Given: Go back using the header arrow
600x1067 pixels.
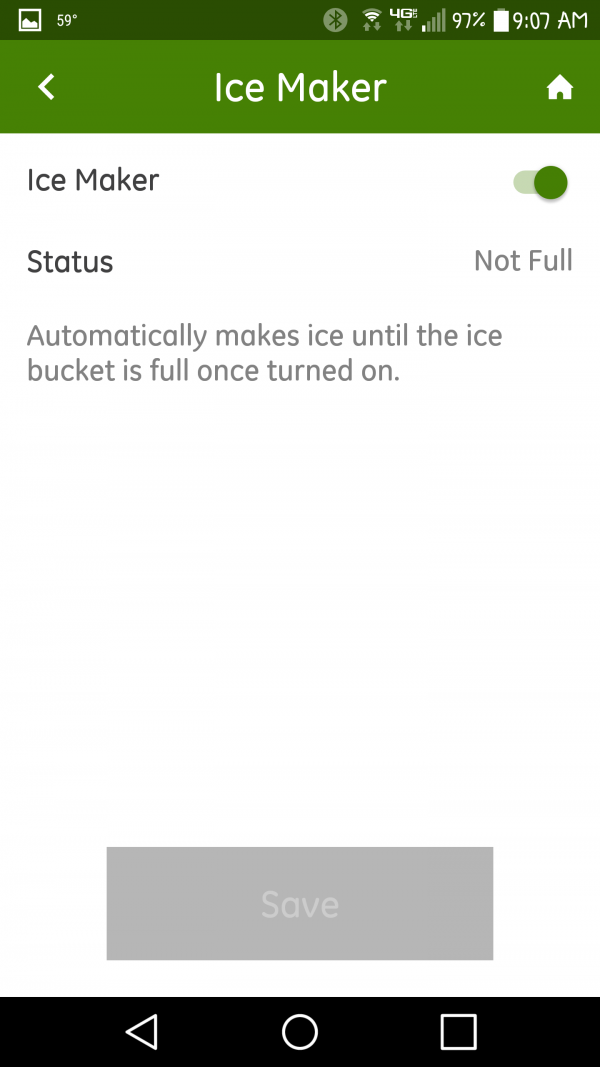Looking at the screenshot, I should [46, 87].
